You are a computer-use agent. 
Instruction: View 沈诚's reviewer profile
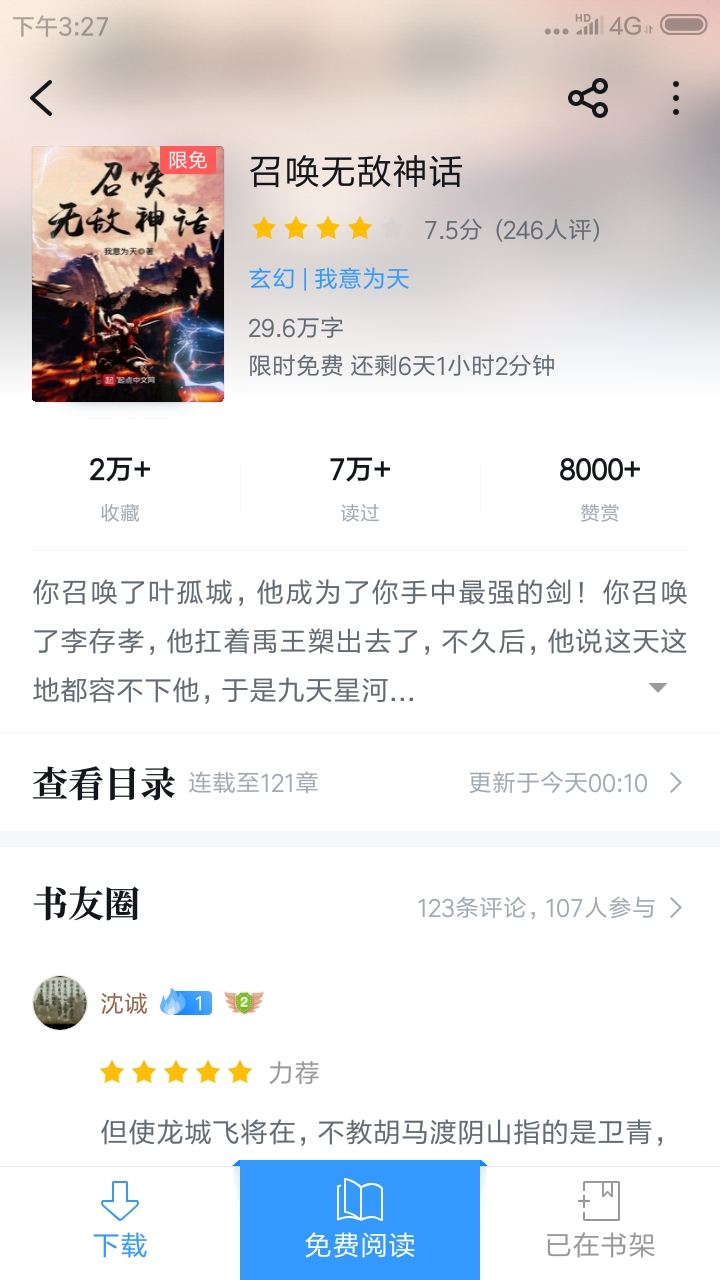pyautogui.click(x=60, y=1003)
